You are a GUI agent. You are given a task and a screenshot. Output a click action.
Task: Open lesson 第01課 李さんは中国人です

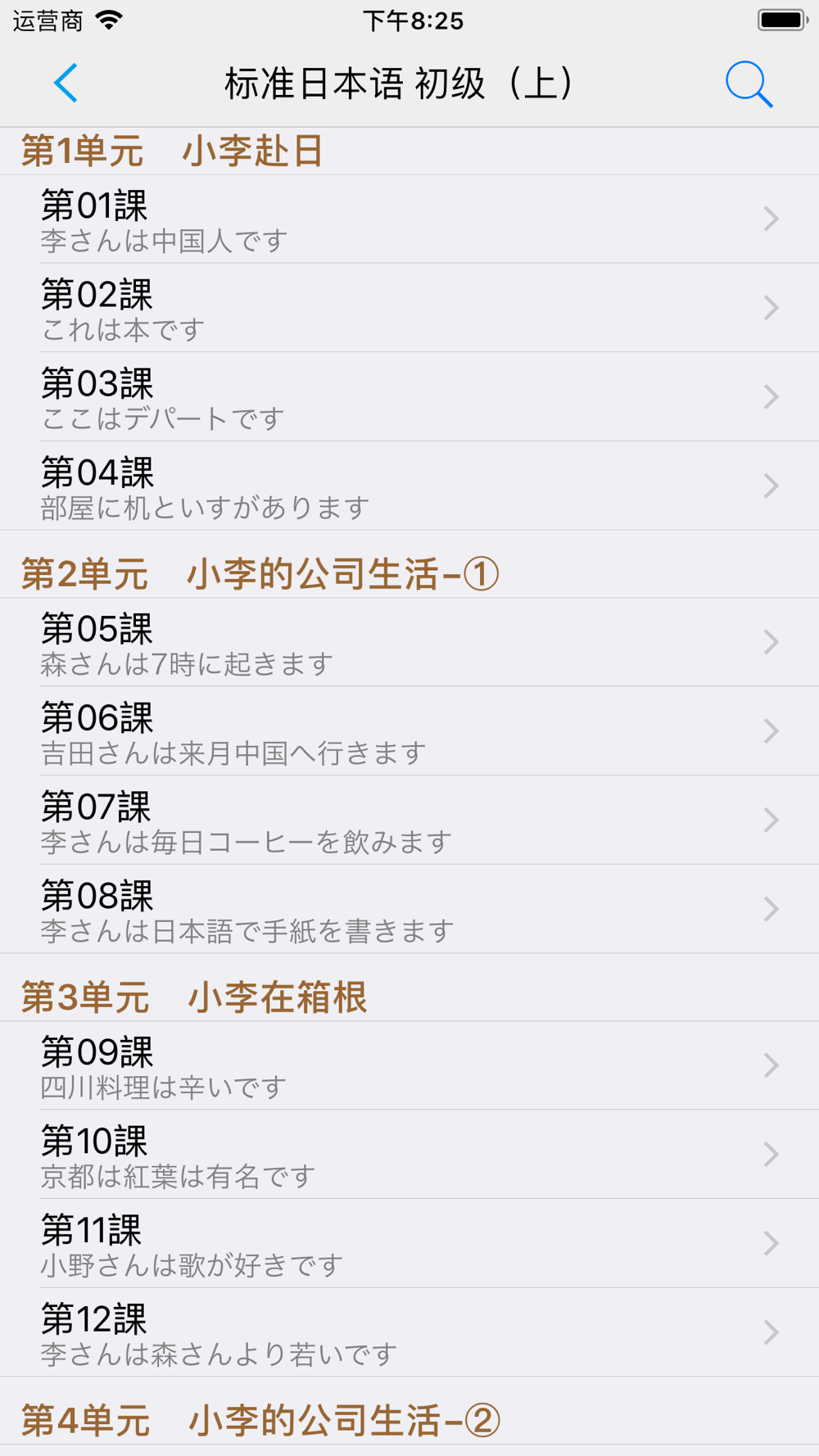tap(409, 219)
